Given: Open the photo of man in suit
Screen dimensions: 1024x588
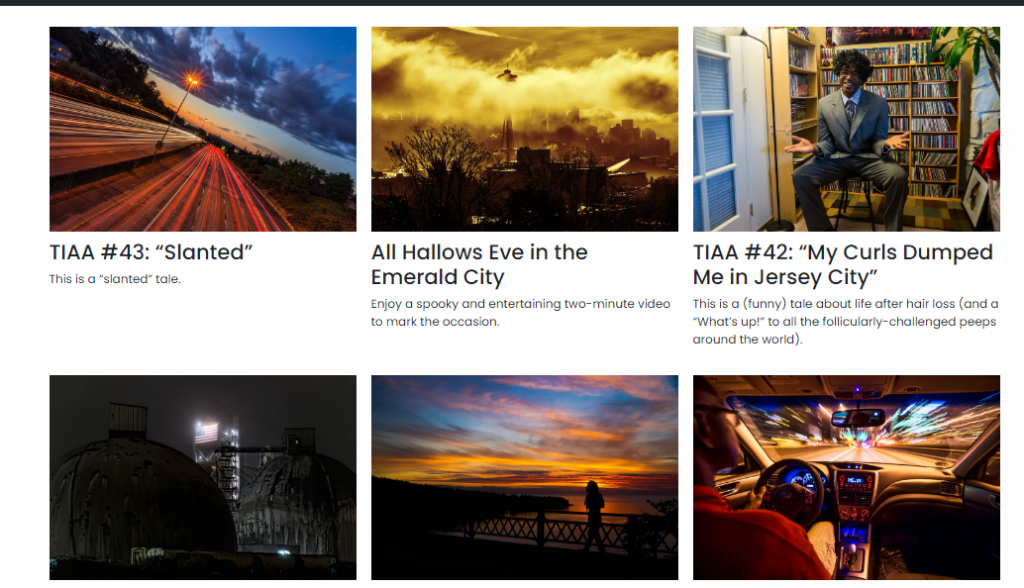Looking at the screenshot, I should 846,129.
